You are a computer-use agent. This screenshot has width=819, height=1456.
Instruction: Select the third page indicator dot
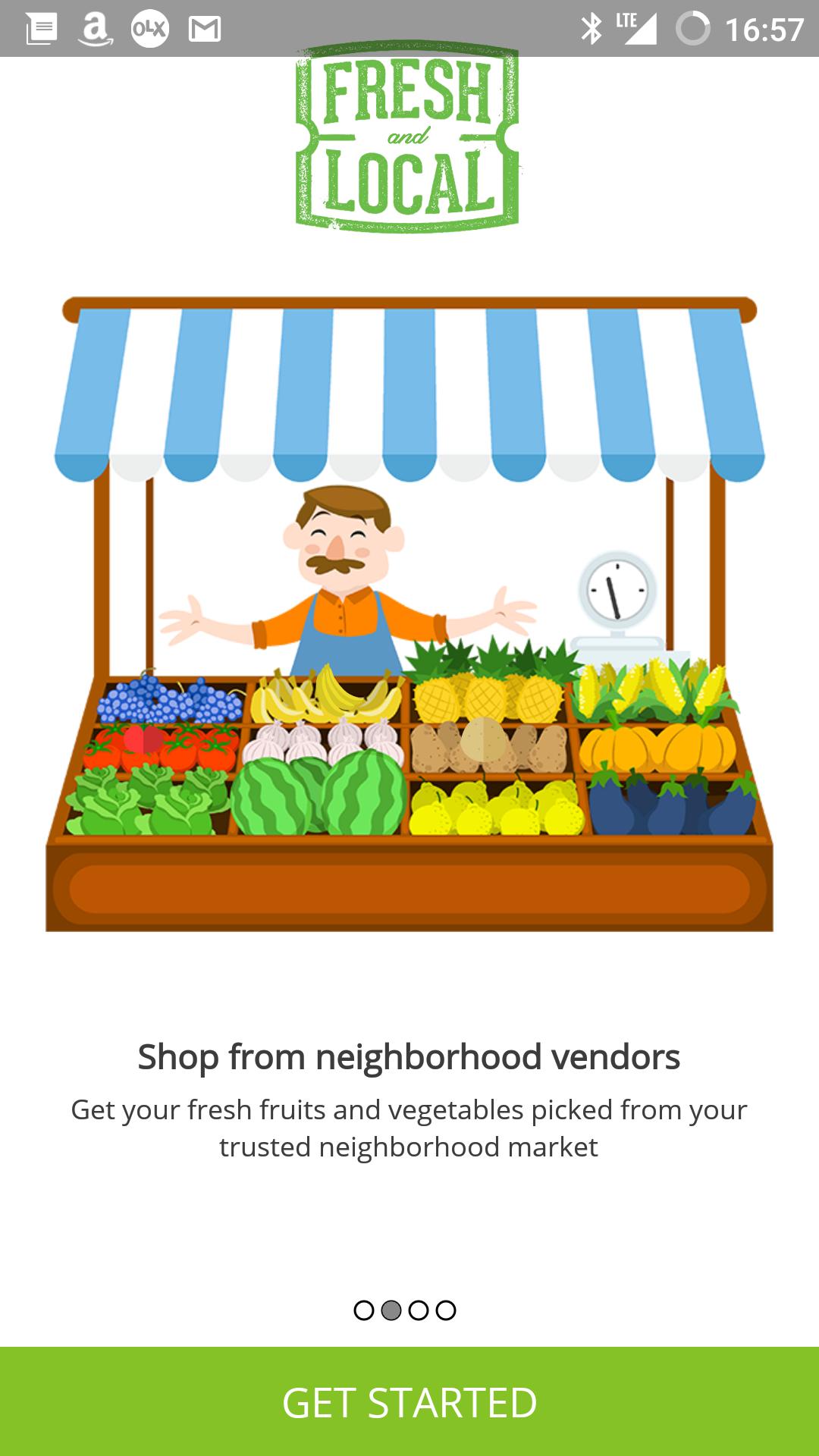click(x=419, y=1310)
